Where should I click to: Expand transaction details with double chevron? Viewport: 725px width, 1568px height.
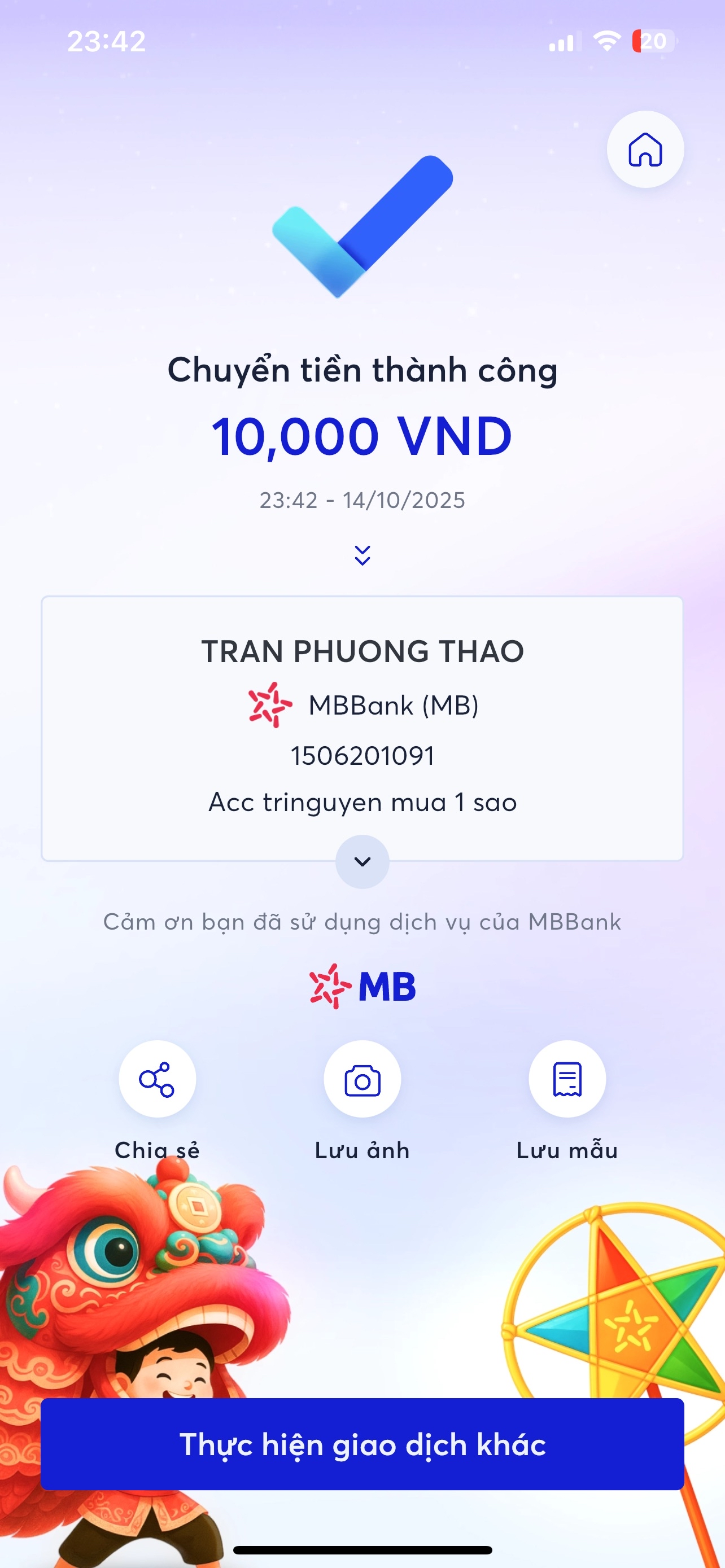point(362,555)
